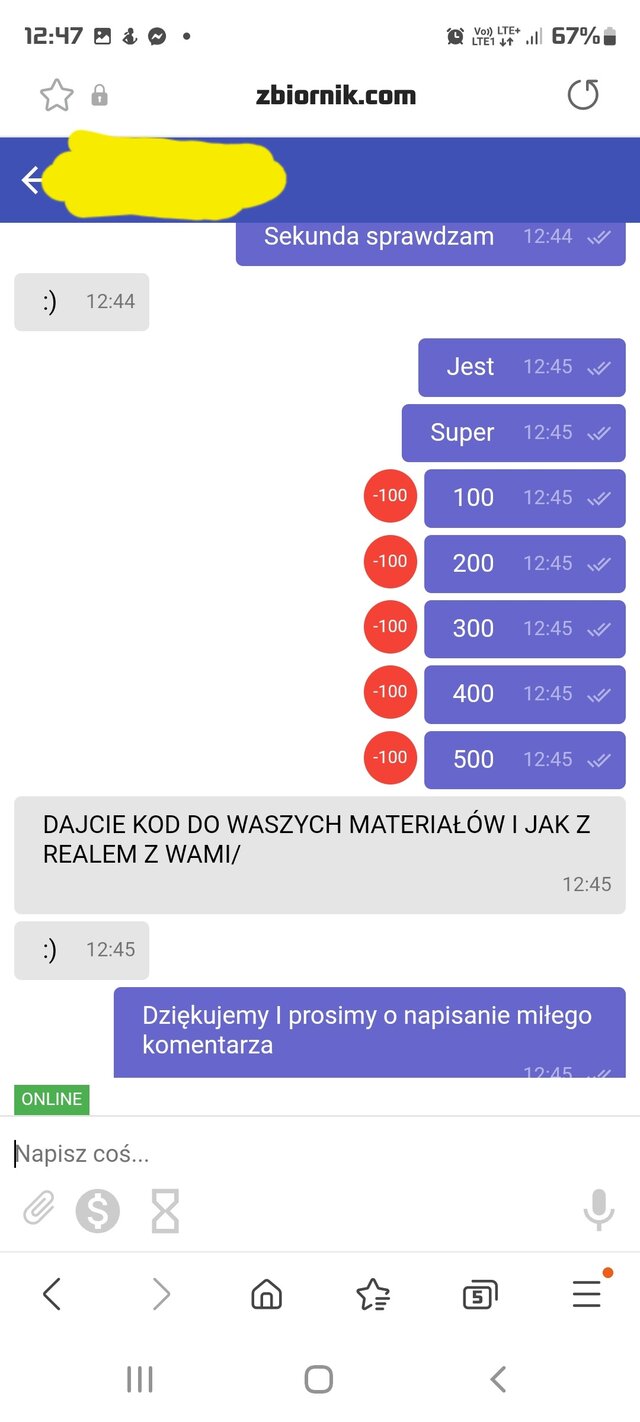Viewport: 640px width, 1422px height.
Task: Go to the phone's home screen
Action: 319,1380
